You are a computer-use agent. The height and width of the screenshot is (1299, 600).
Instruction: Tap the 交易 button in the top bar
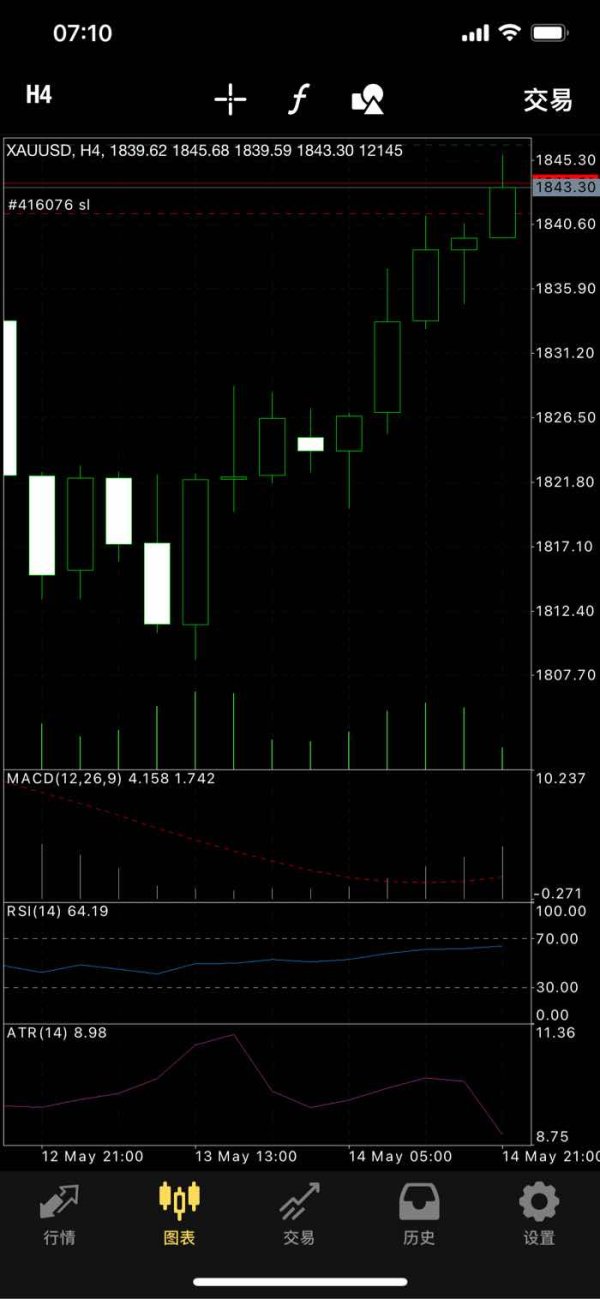547,99
